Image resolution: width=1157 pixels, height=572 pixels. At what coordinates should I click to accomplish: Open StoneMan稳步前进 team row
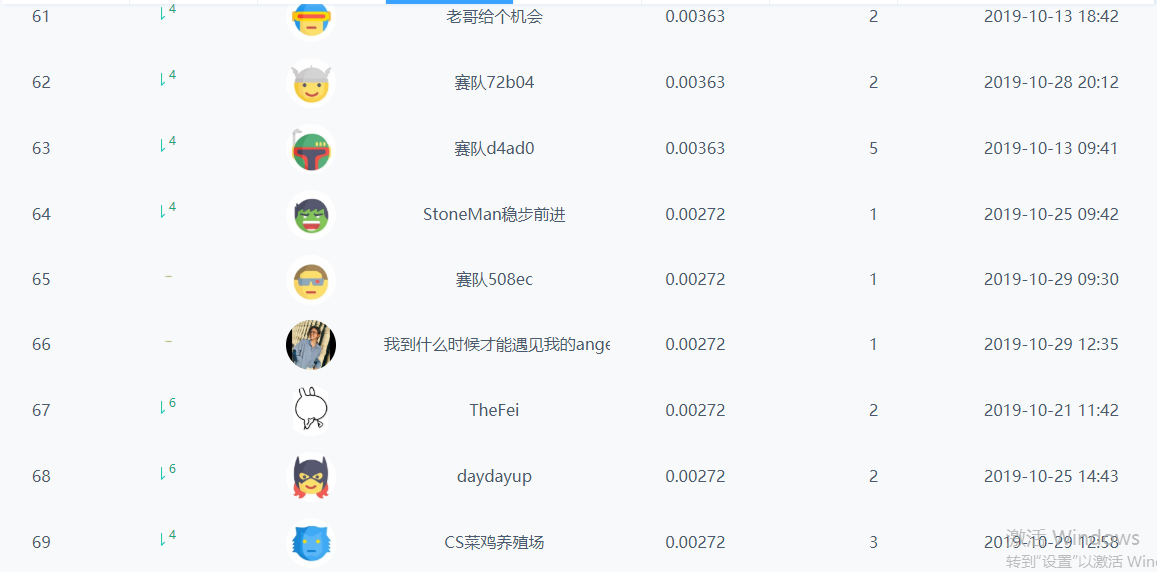(494, 214)
